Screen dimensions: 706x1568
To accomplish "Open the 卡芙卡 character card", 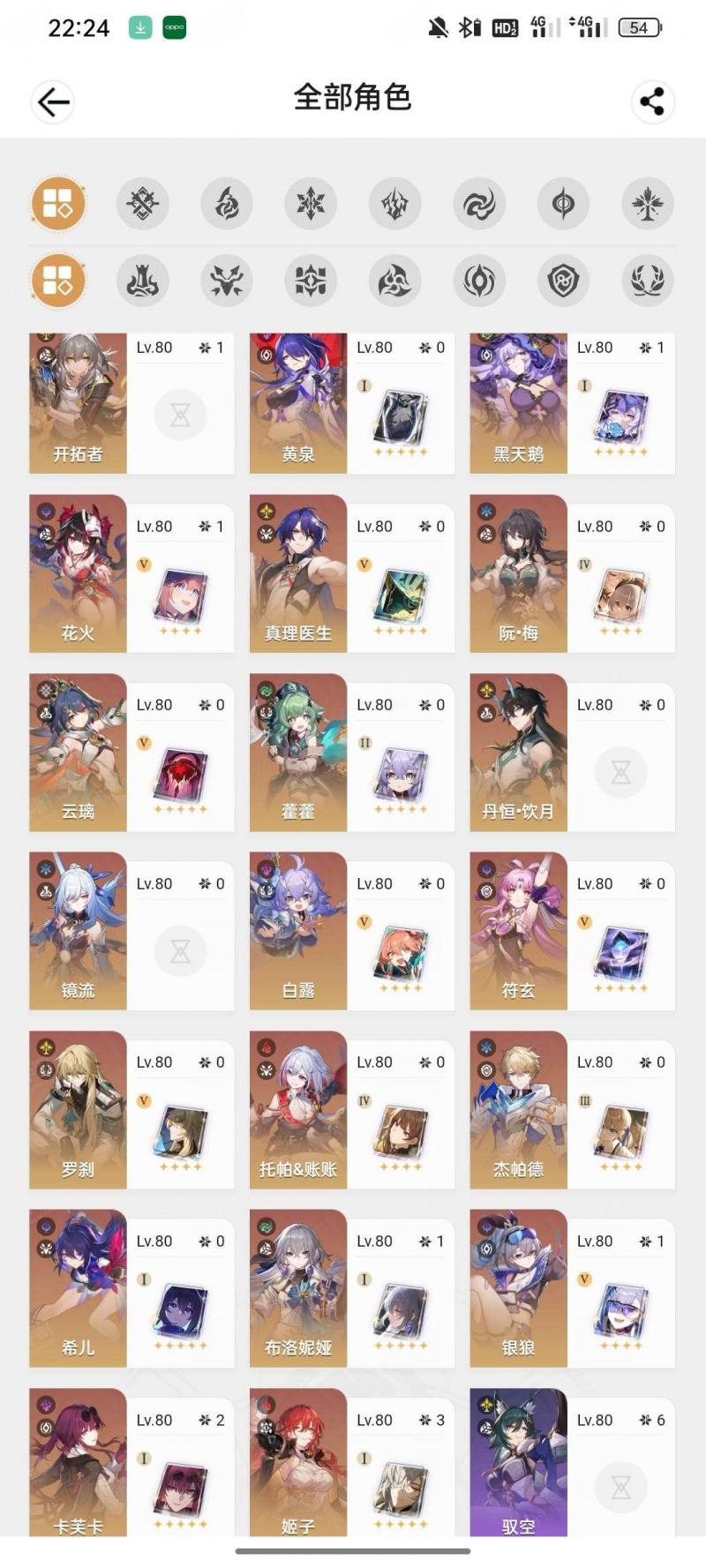I will coord(132,1462).
